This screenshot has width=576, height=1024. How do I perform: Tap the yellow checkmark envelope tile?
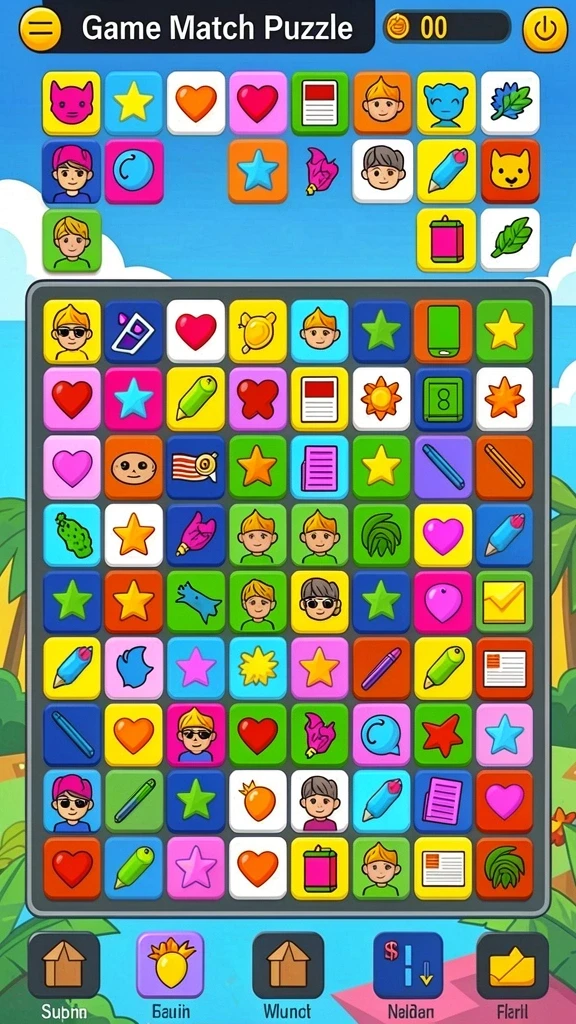click(x=504, y=603)
